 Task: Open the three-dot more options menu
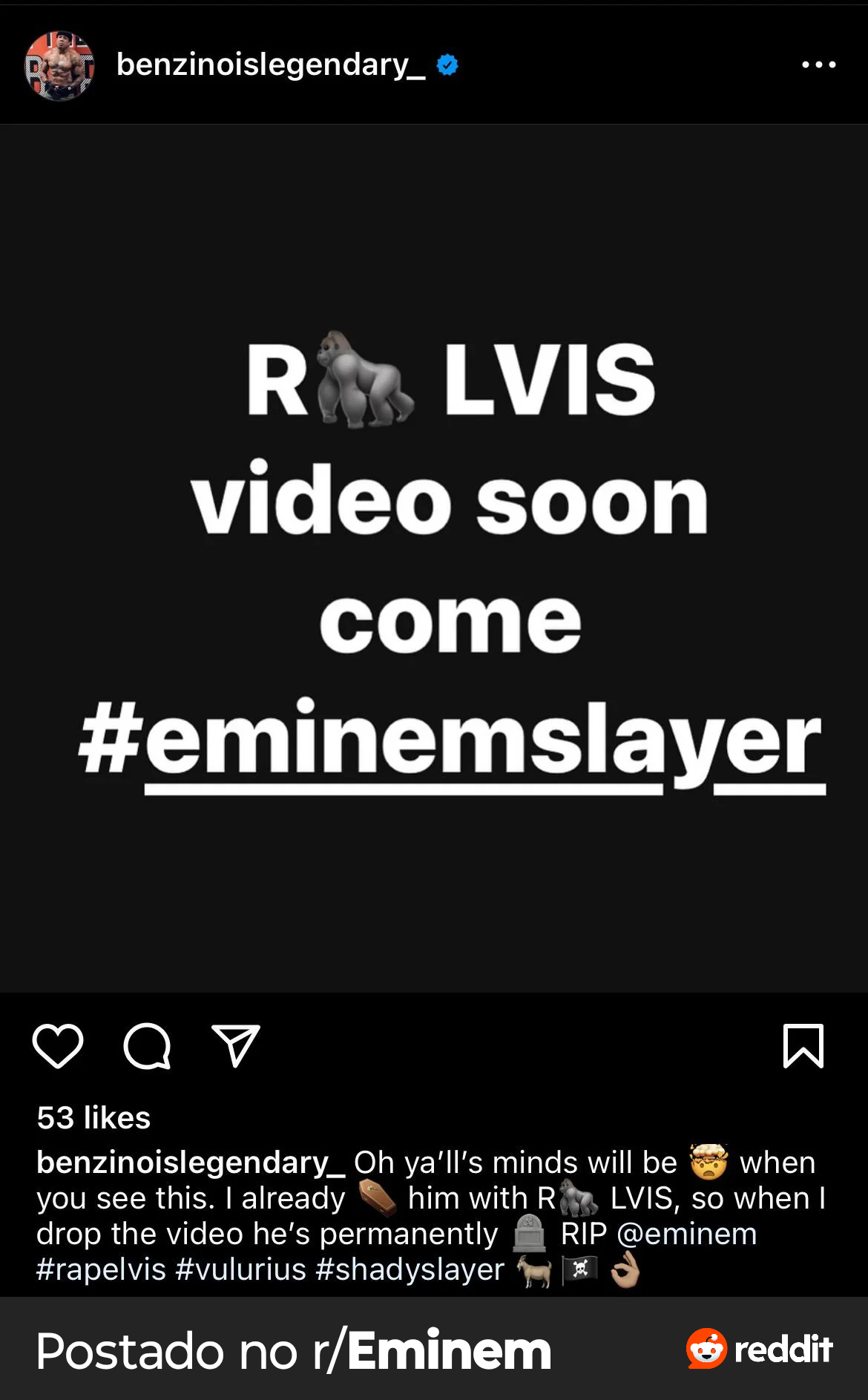tap(819, 65)
